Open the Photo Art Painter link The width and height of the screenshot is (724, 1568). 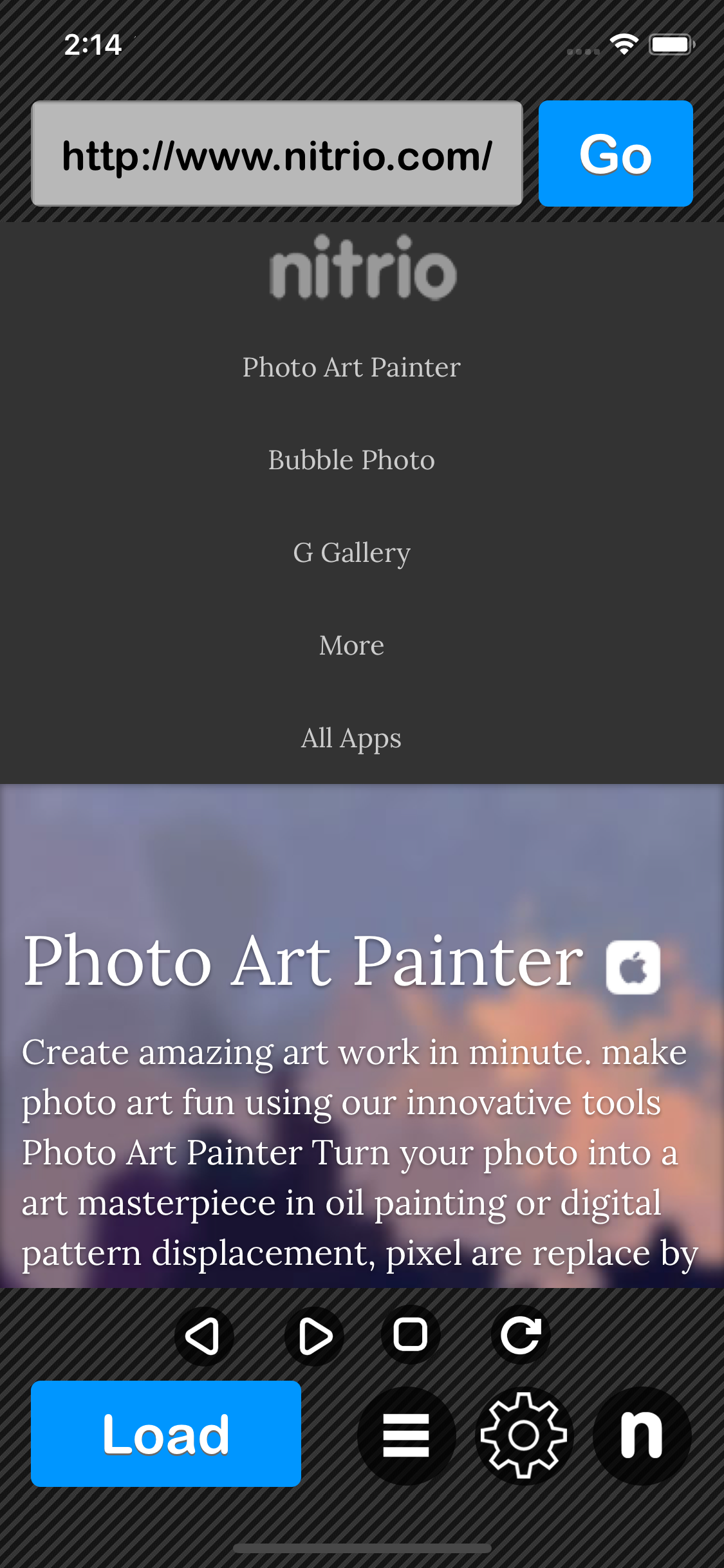[x=351, y=367]
